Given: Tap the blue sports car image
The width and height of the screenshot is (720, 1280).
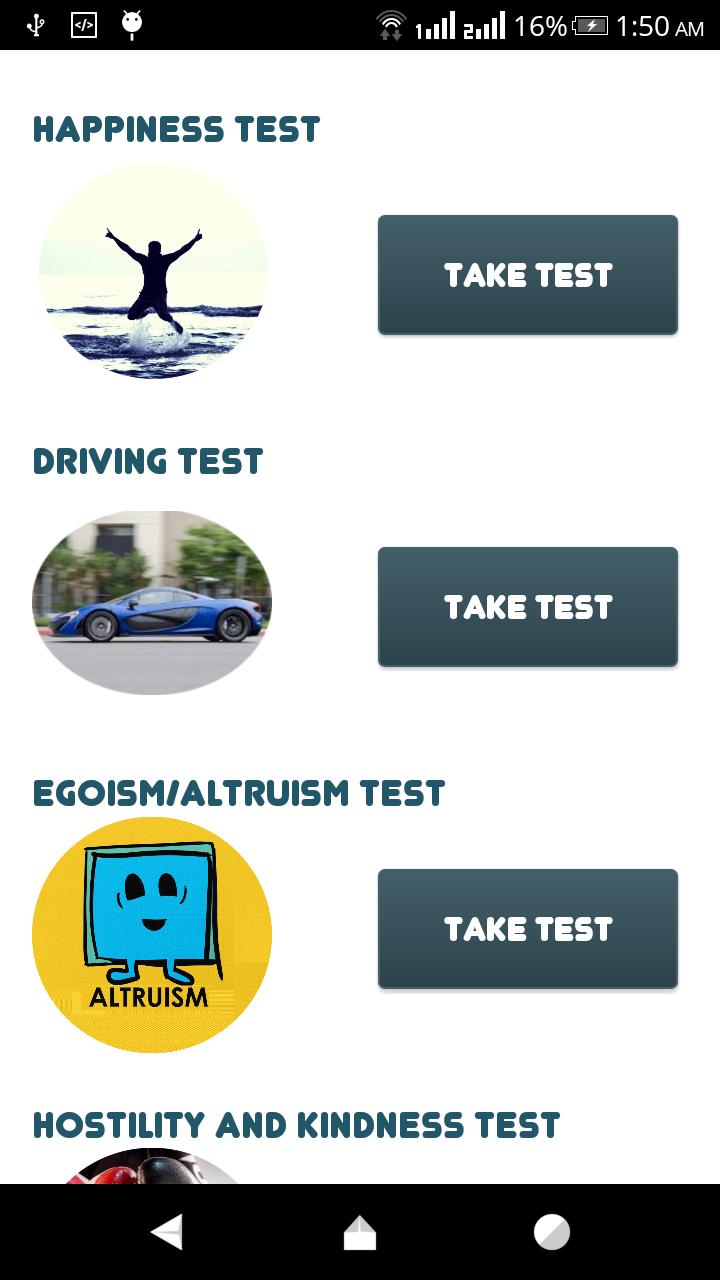Looking at the screenshot, I should [152, 602].
